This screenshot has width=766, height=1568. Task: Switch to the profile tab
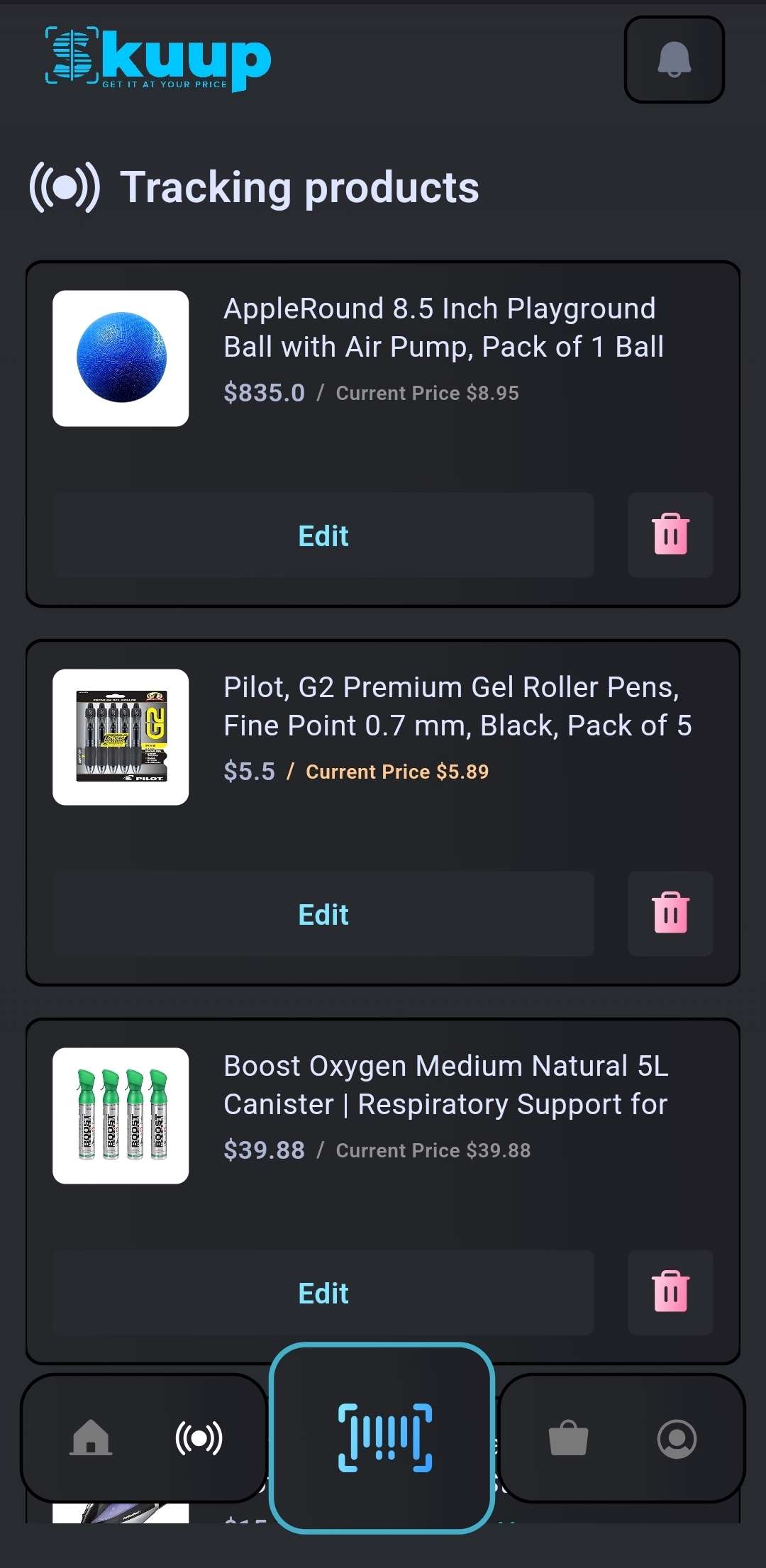[x=677, y=1438]
